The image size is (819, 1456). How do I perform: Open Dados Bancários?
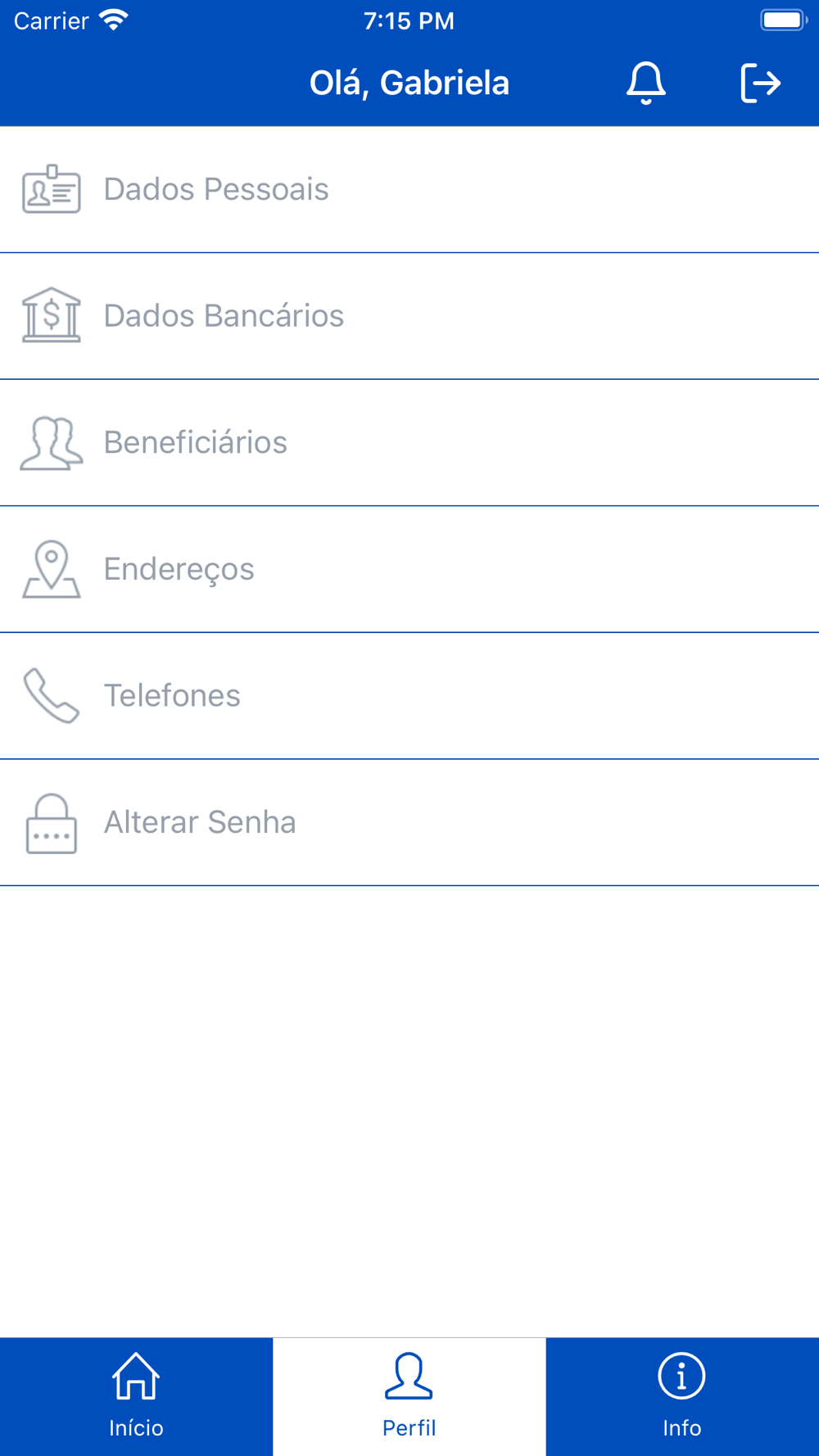click(409, 316)
